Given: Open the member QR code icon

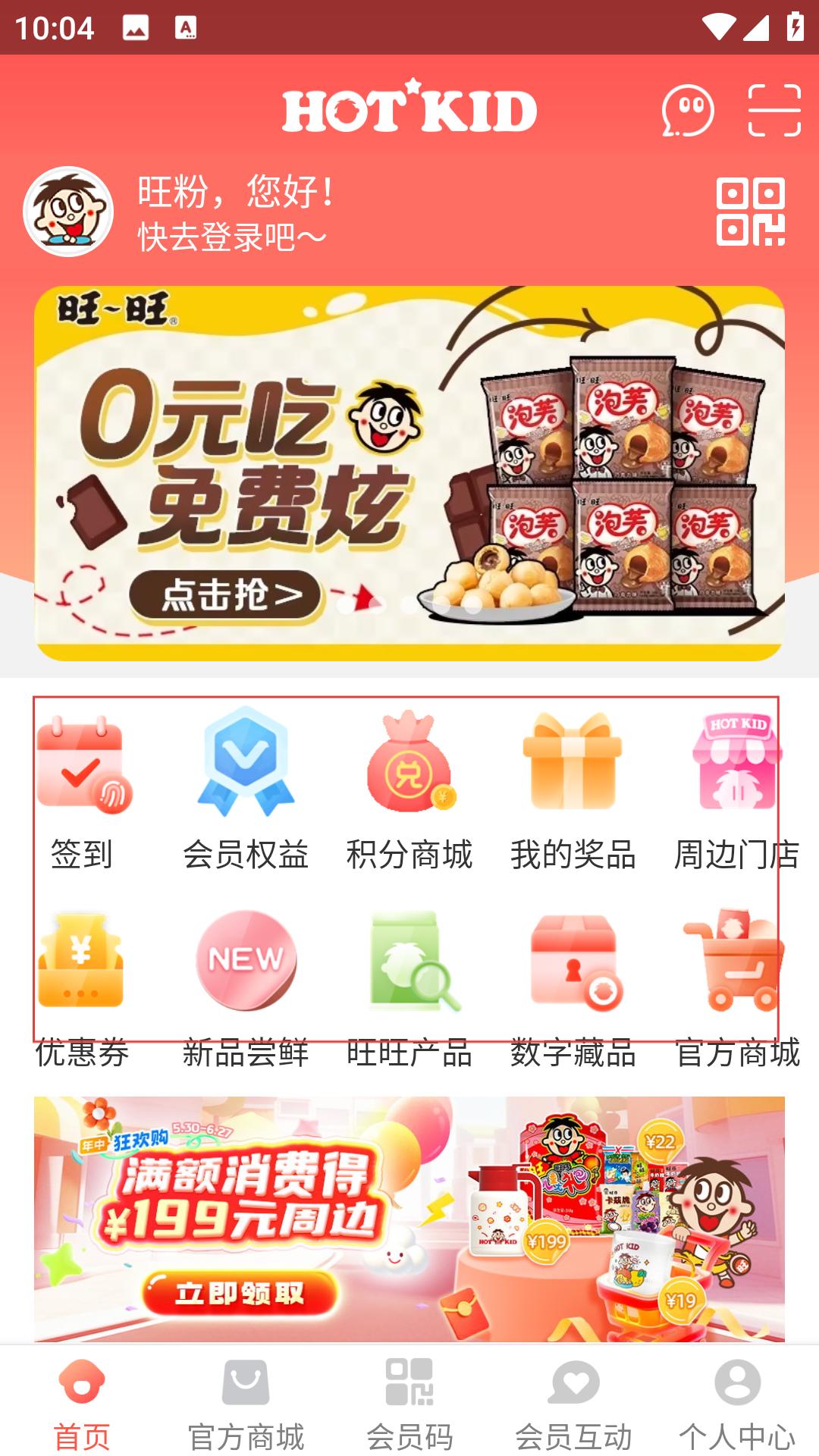Looking at the screenshot, I should point(751,212).
